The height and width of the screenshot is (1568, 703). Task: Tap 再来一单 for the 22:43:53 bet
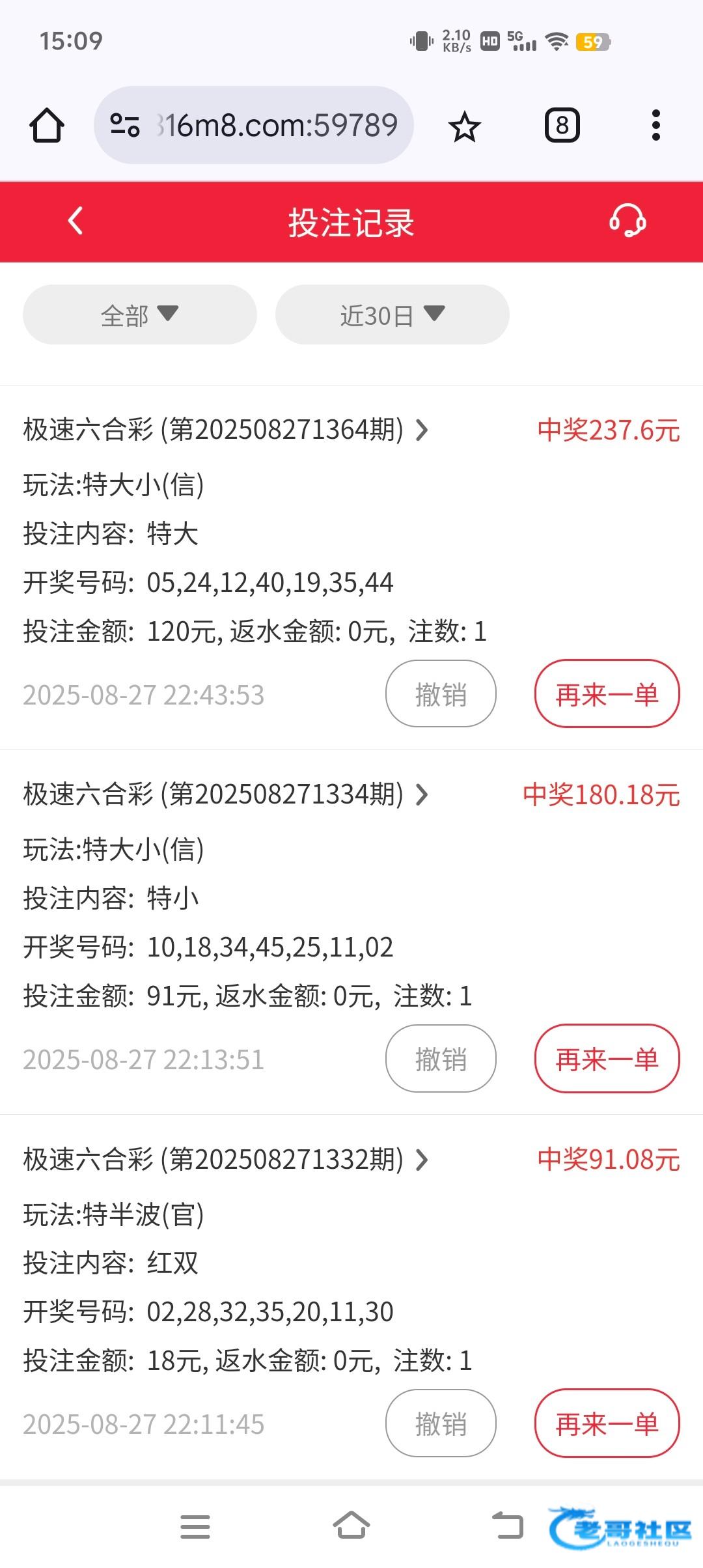607,694
